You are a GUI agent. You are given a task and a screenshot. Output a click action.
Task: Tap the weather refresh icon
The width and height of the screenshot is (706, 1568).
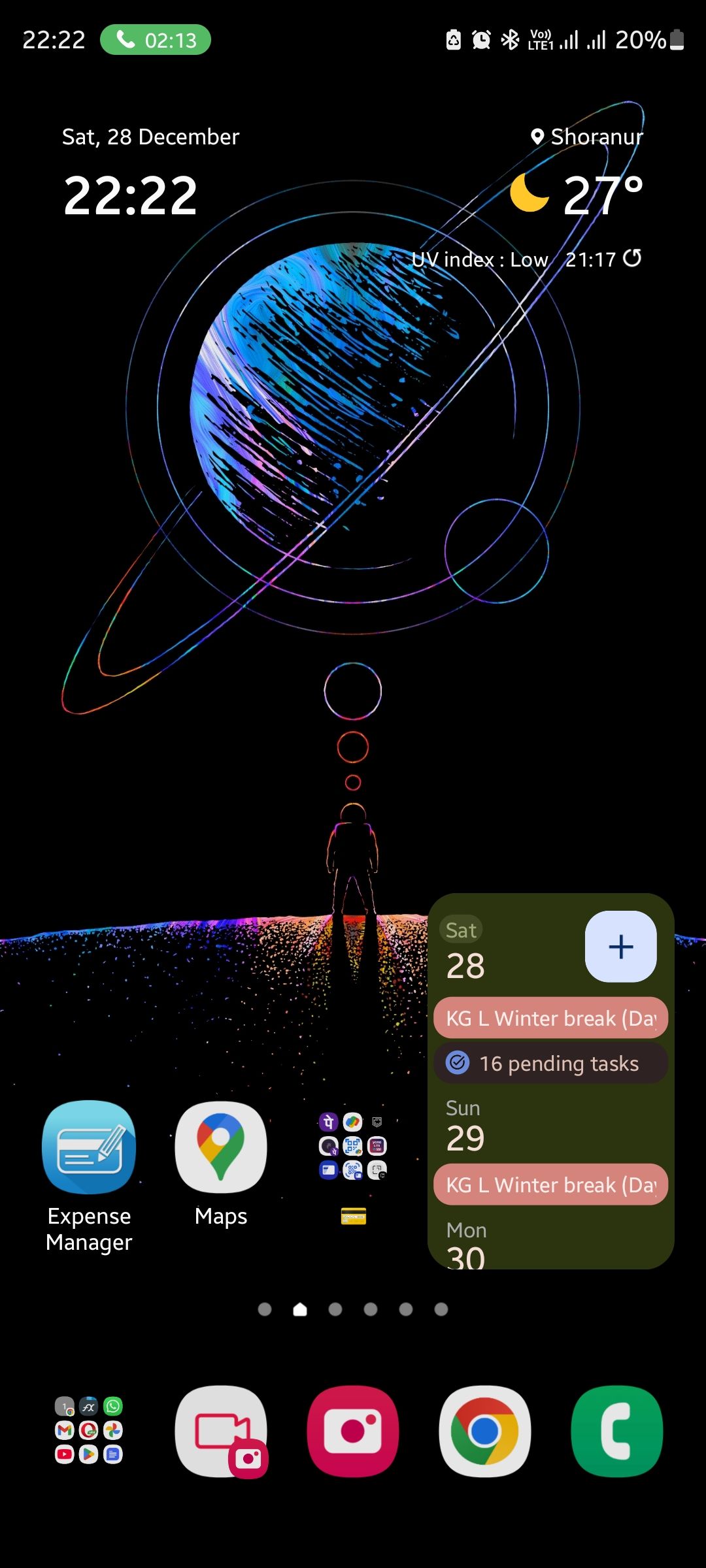[x=631, y=259]
